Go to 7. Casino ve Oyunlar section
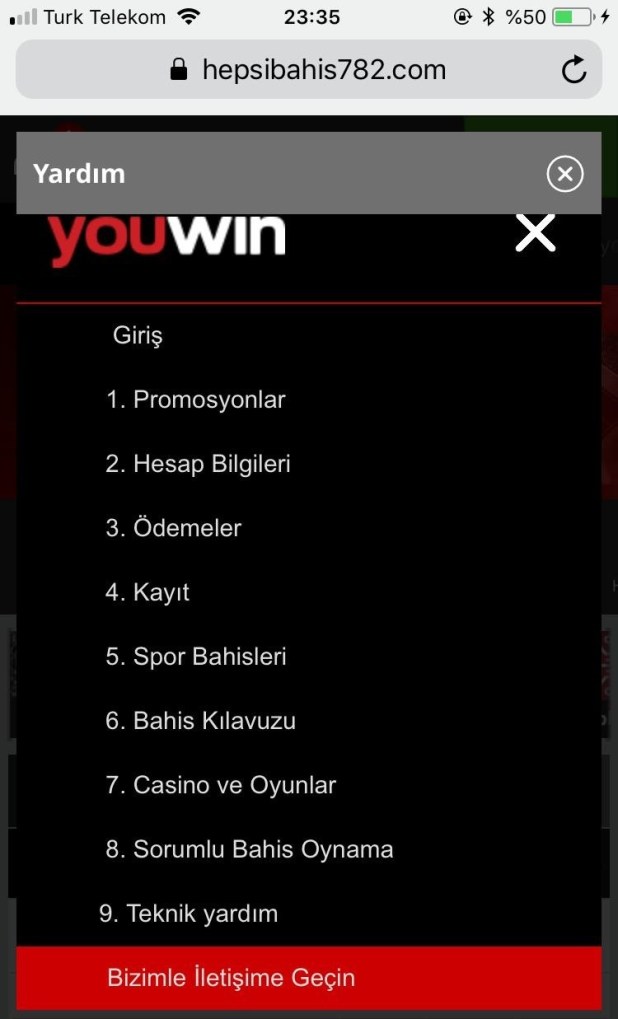 pyautogui.click(x=221, y=785)
